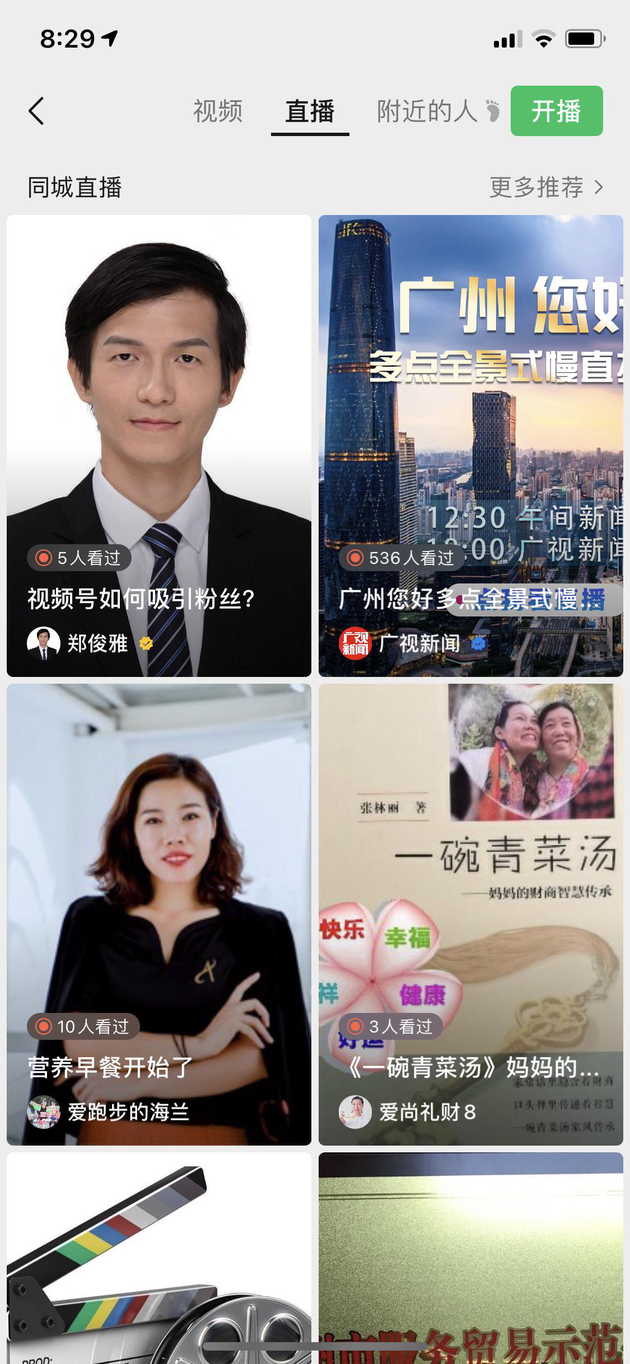This screenshot has width=630, height=1364.
Task: Go back using the arrow
Action: click(x=37, y=111)
